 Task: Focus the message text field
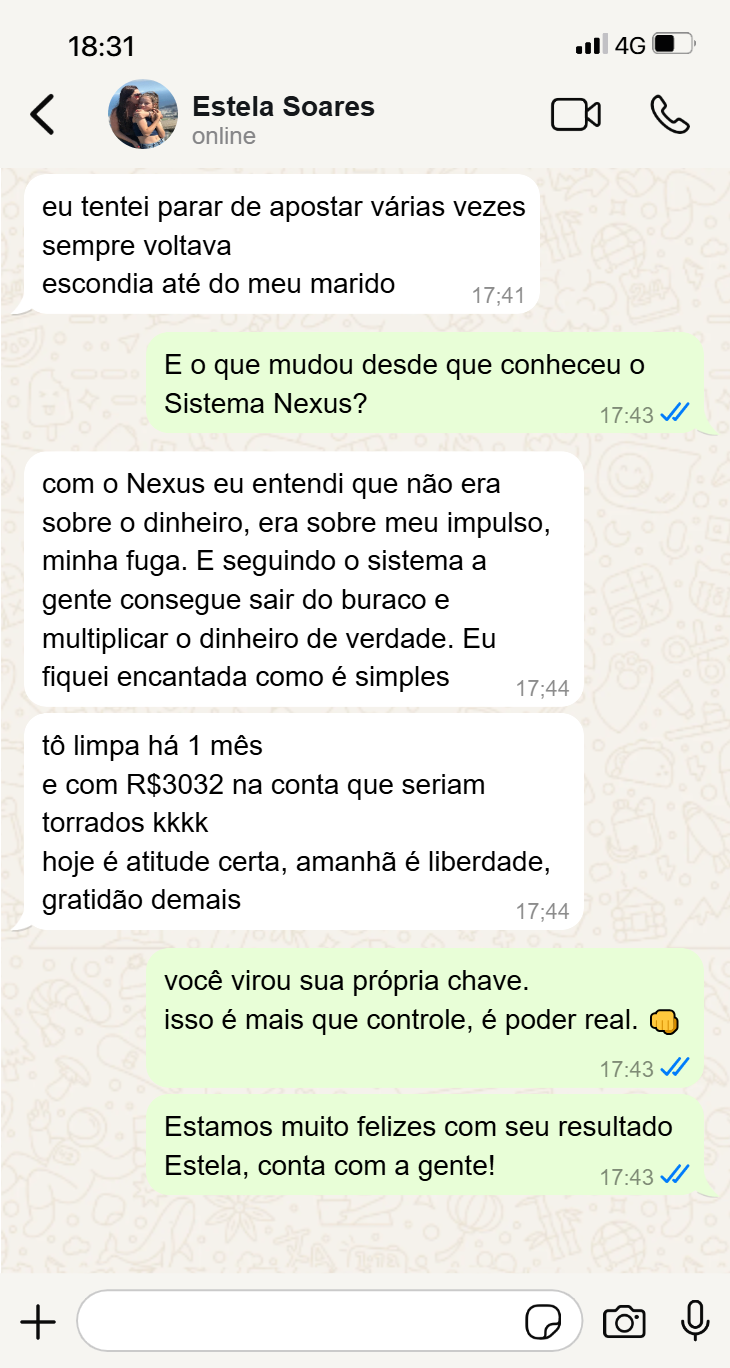(300, 1322)
